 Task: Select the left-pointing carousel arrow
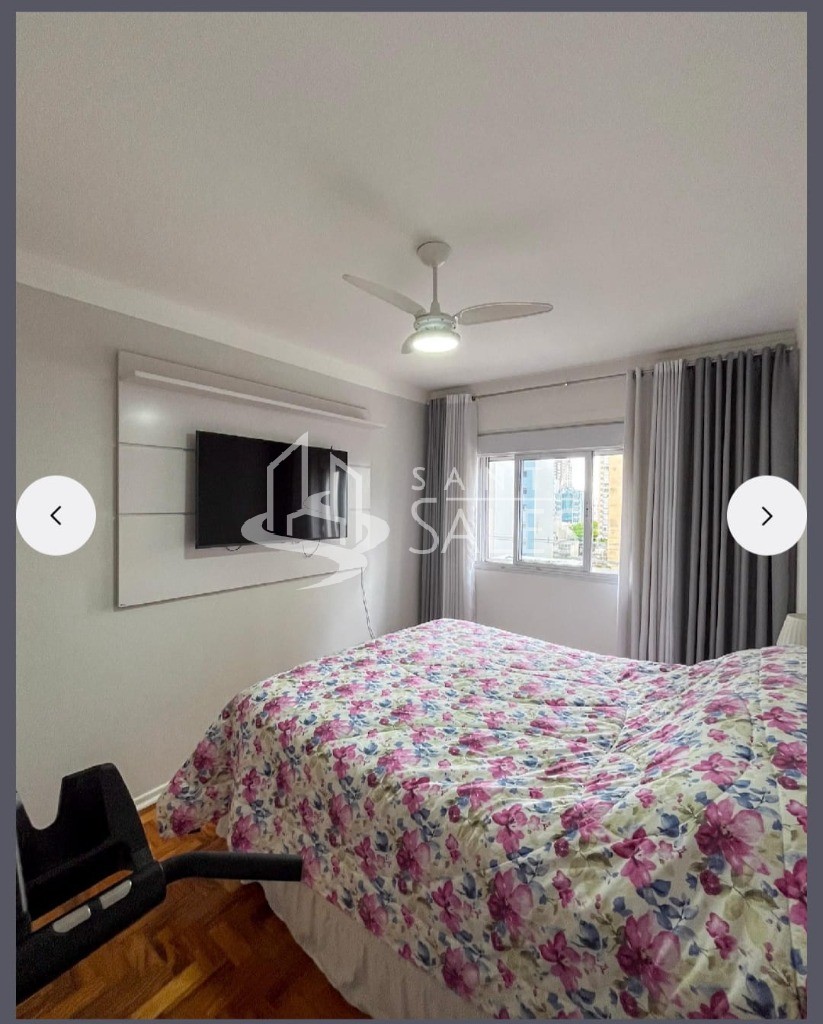pos(58,516)
